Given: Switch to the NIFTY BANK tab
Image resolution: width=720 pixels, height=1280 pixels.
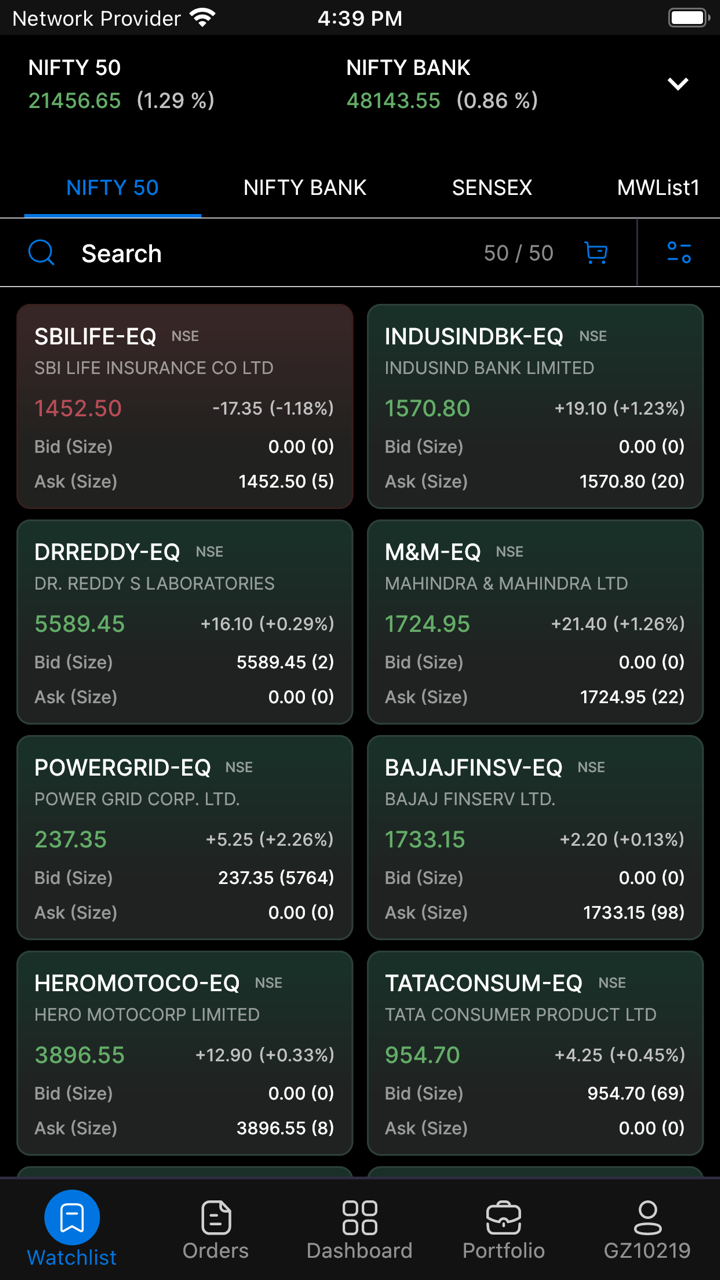Looking at the screenshot, I should 305,188.
